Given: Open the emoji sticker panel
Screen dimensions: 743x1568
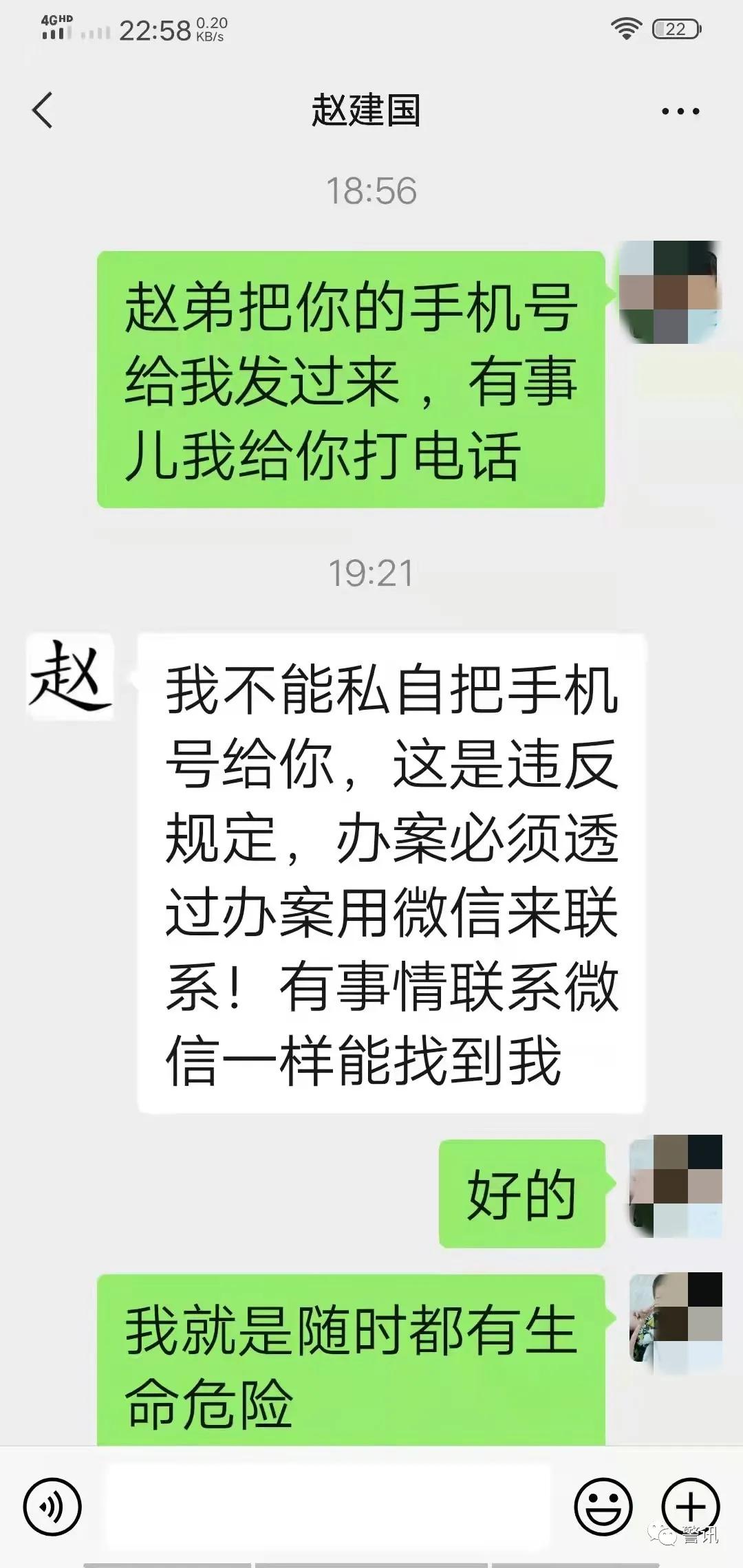Looking at the screenshot, I should click(x=603, y=1506).
